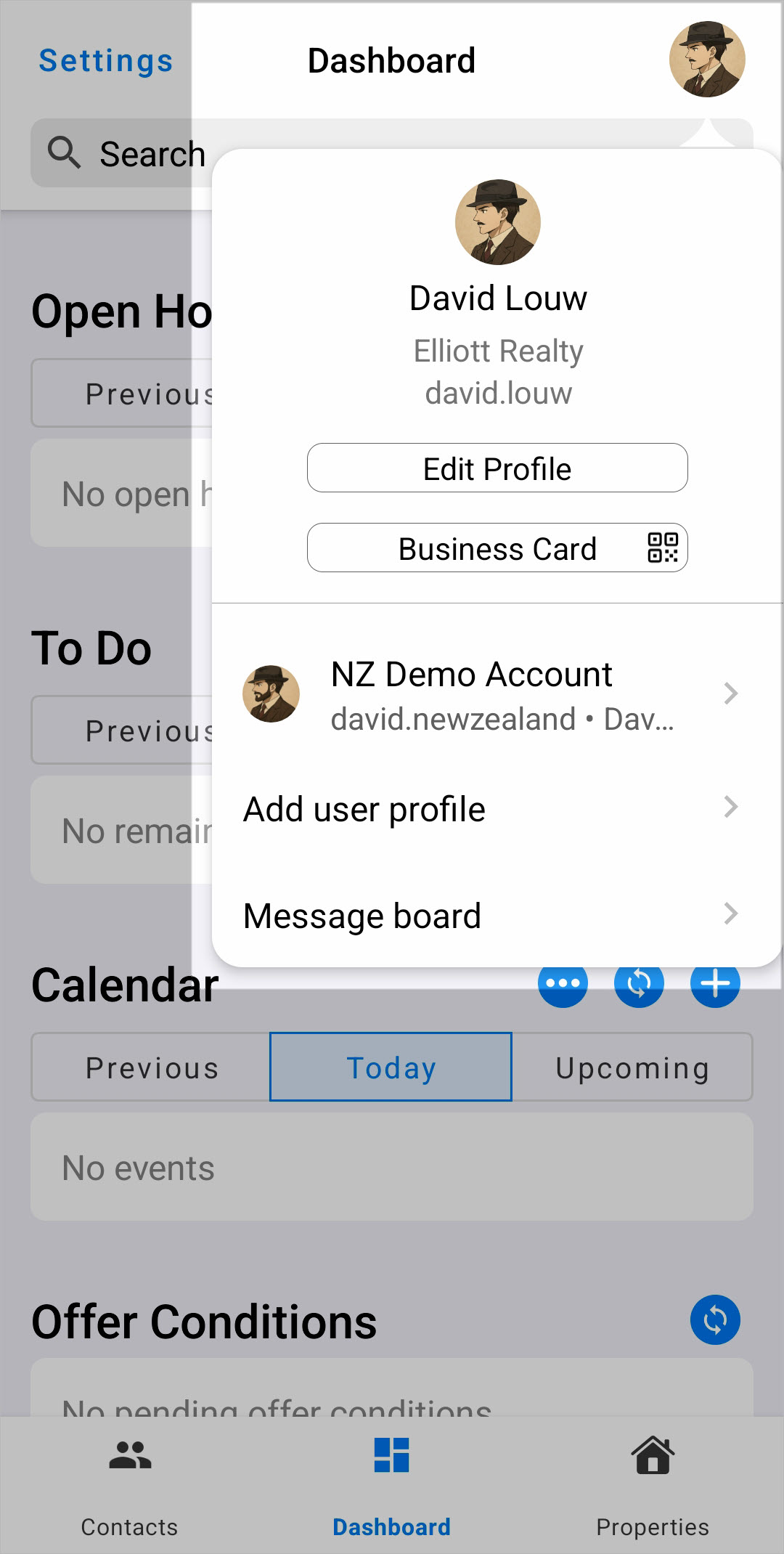784x1554 pixels.
Task: Tap the Edit Profile button
Action: click(x=497, y=468)
